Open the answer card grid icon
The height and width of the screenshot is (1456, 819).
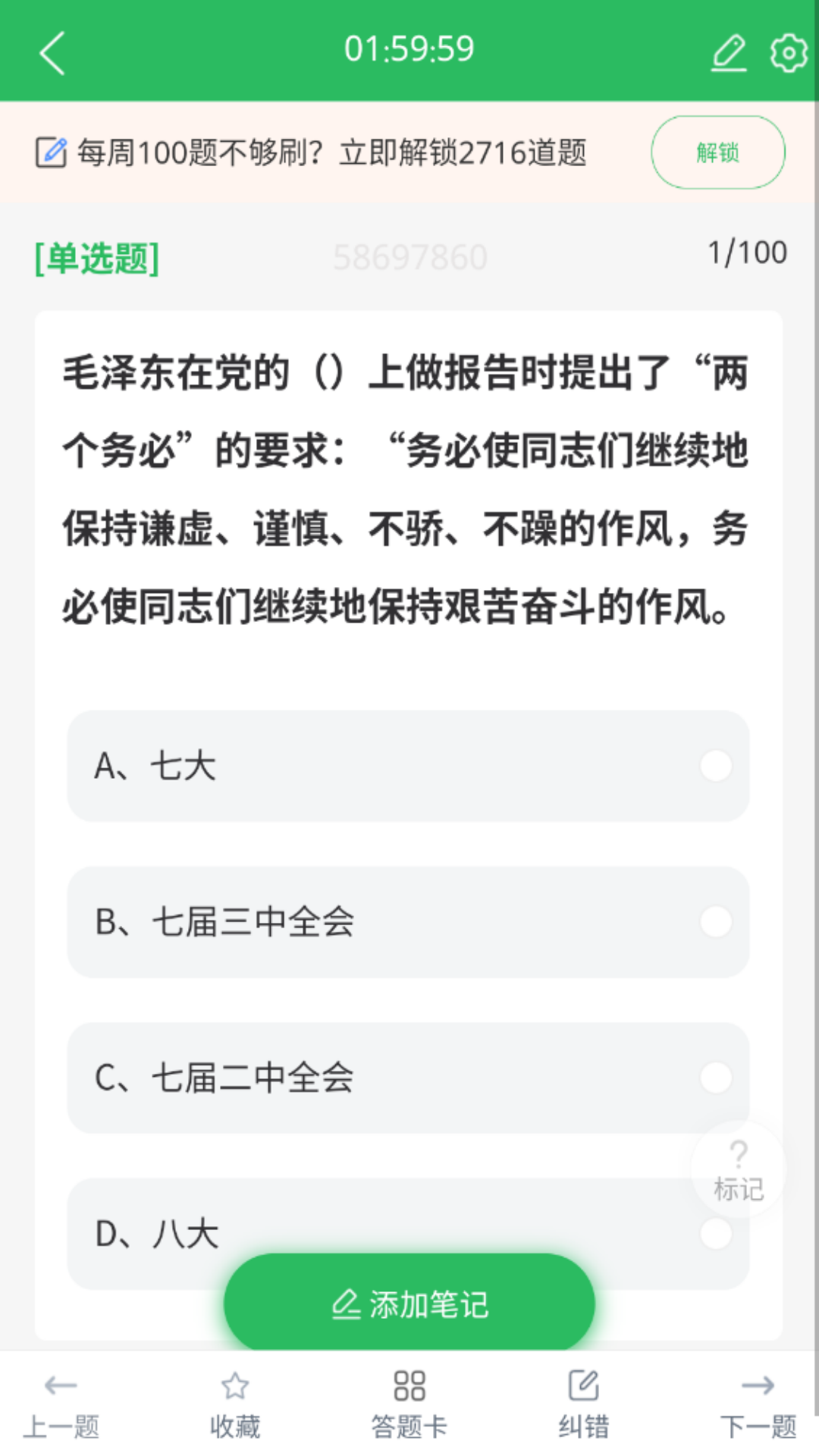point(409,1384)
